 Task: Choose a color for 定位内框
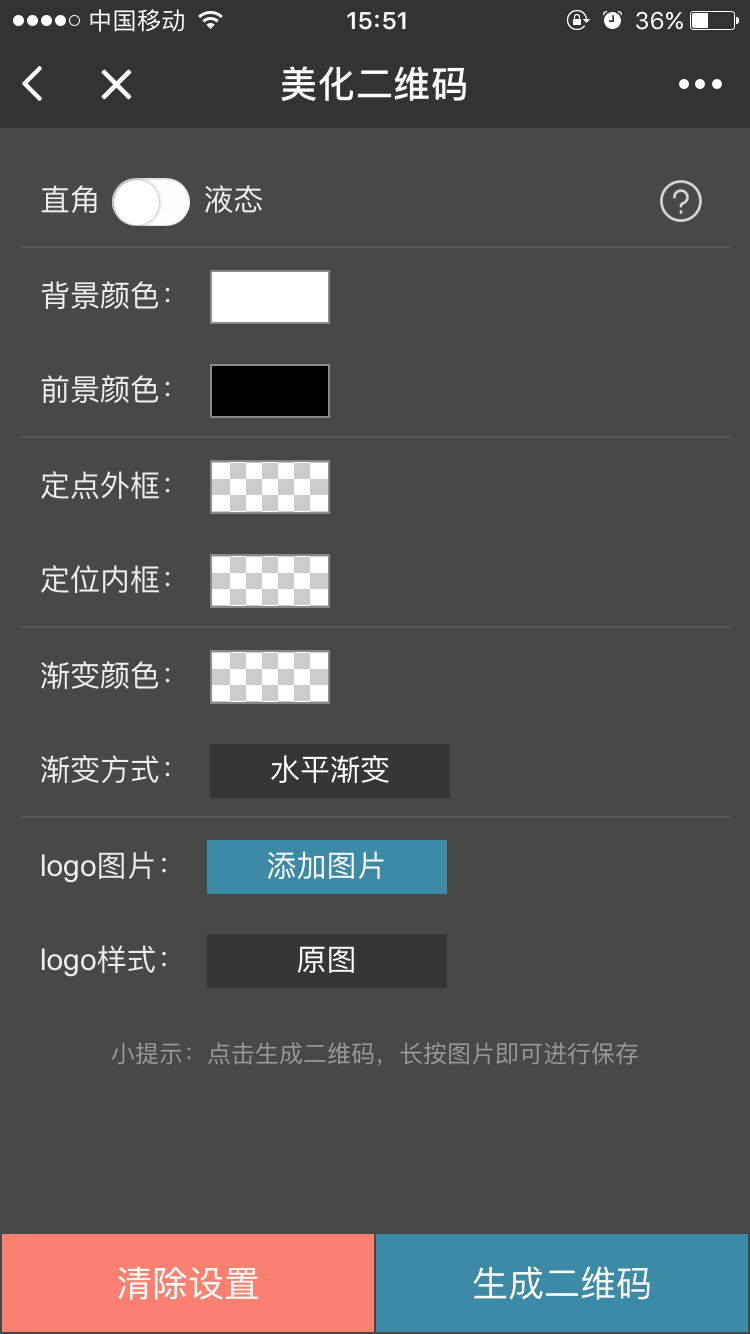click(x=270, y=581)
